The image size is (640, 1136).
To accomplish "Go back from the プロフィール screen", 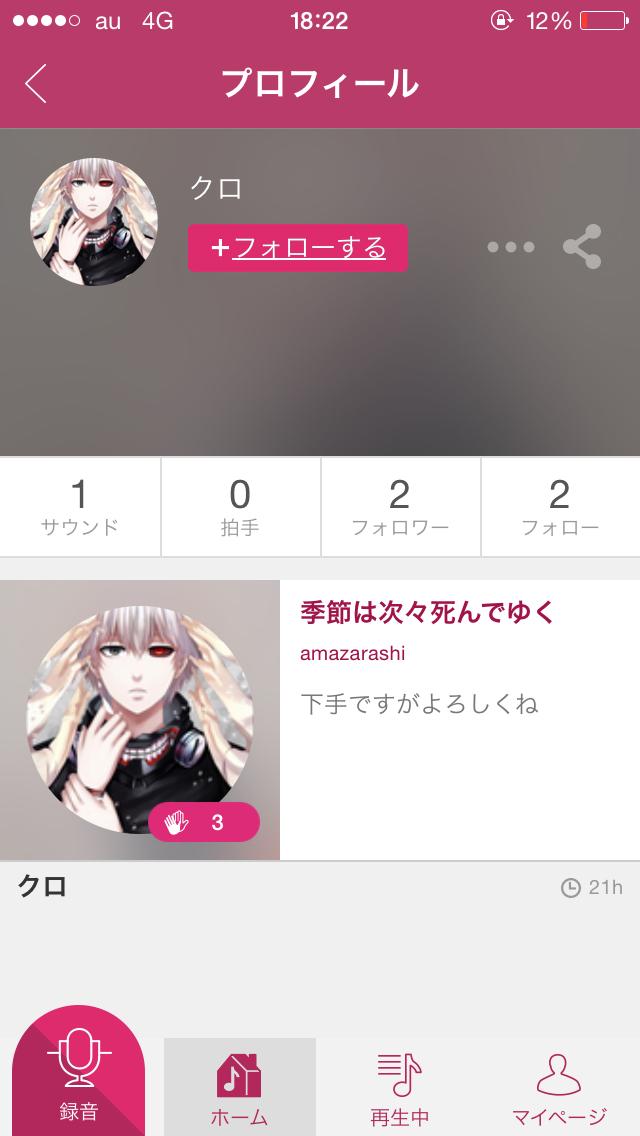I will 36,84.
